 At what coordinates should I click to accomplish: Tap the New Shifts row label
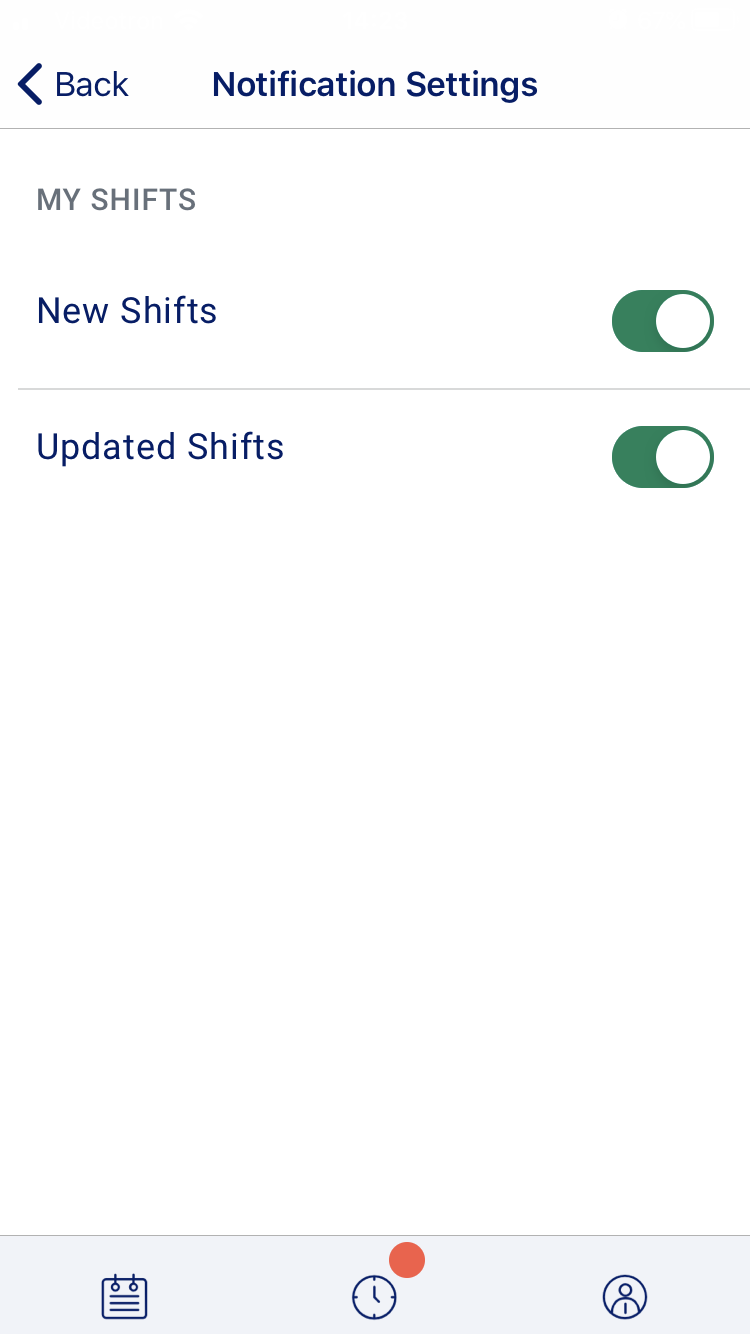[x=126, y=311]
